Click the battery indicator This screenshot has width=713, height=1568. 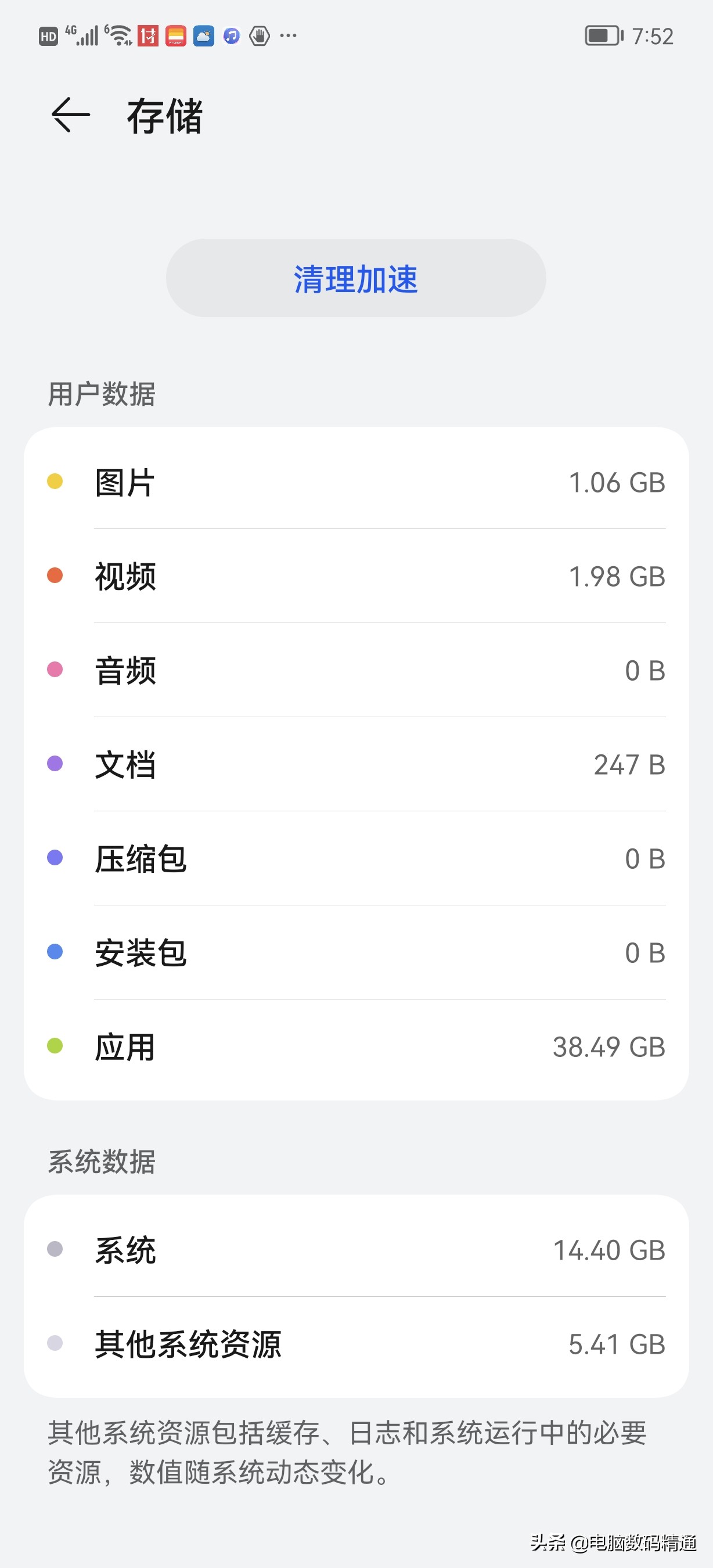click(x=602, y=35)
